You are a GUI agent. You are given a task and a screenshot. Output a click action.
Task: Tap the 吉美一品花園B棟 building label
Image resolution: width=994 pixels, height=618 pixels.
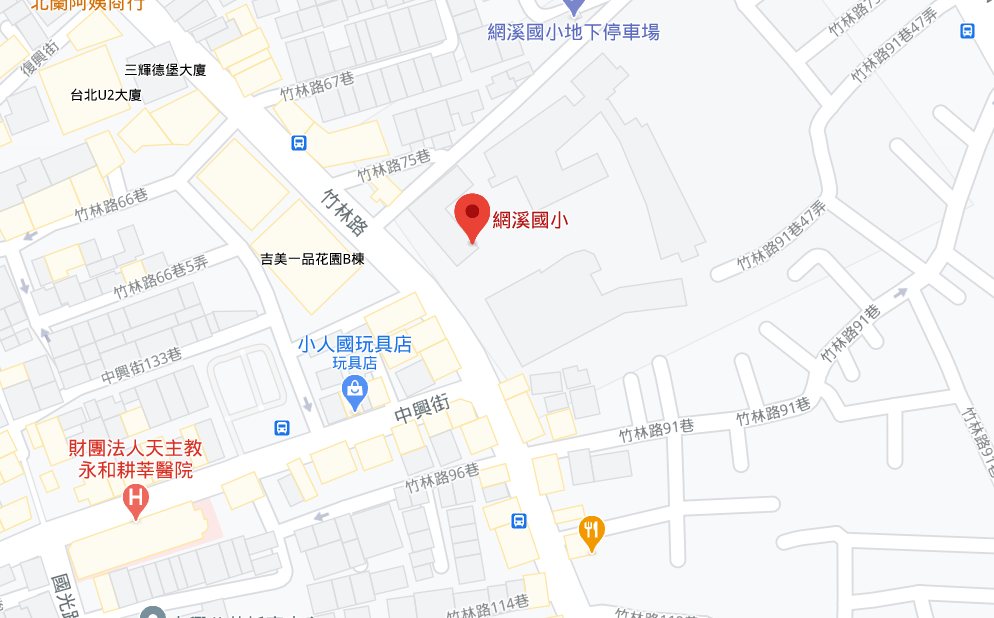(x=312, y=259)
